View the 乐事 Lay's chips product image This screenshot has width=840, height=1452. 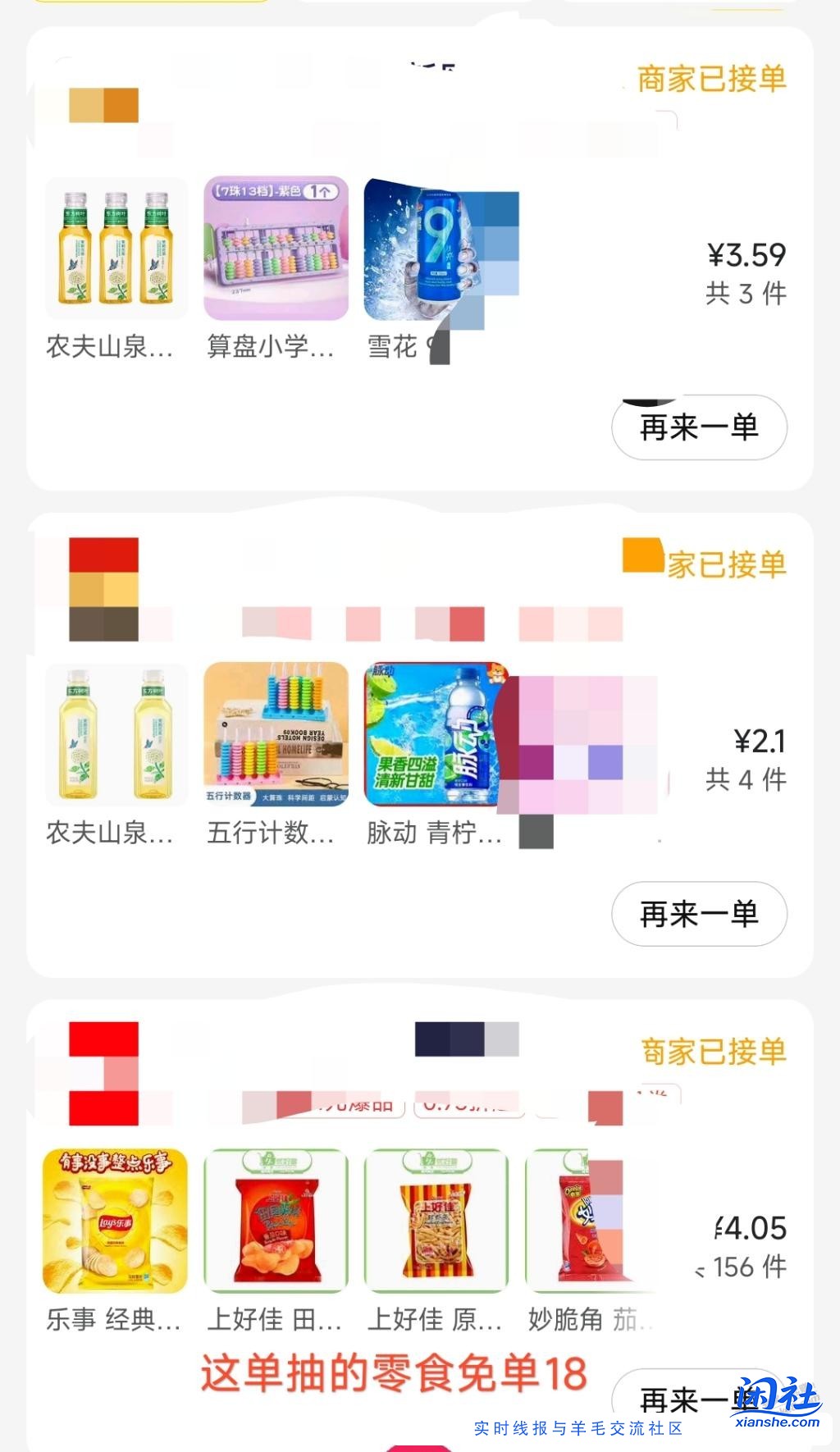[x=115, y=1222]
